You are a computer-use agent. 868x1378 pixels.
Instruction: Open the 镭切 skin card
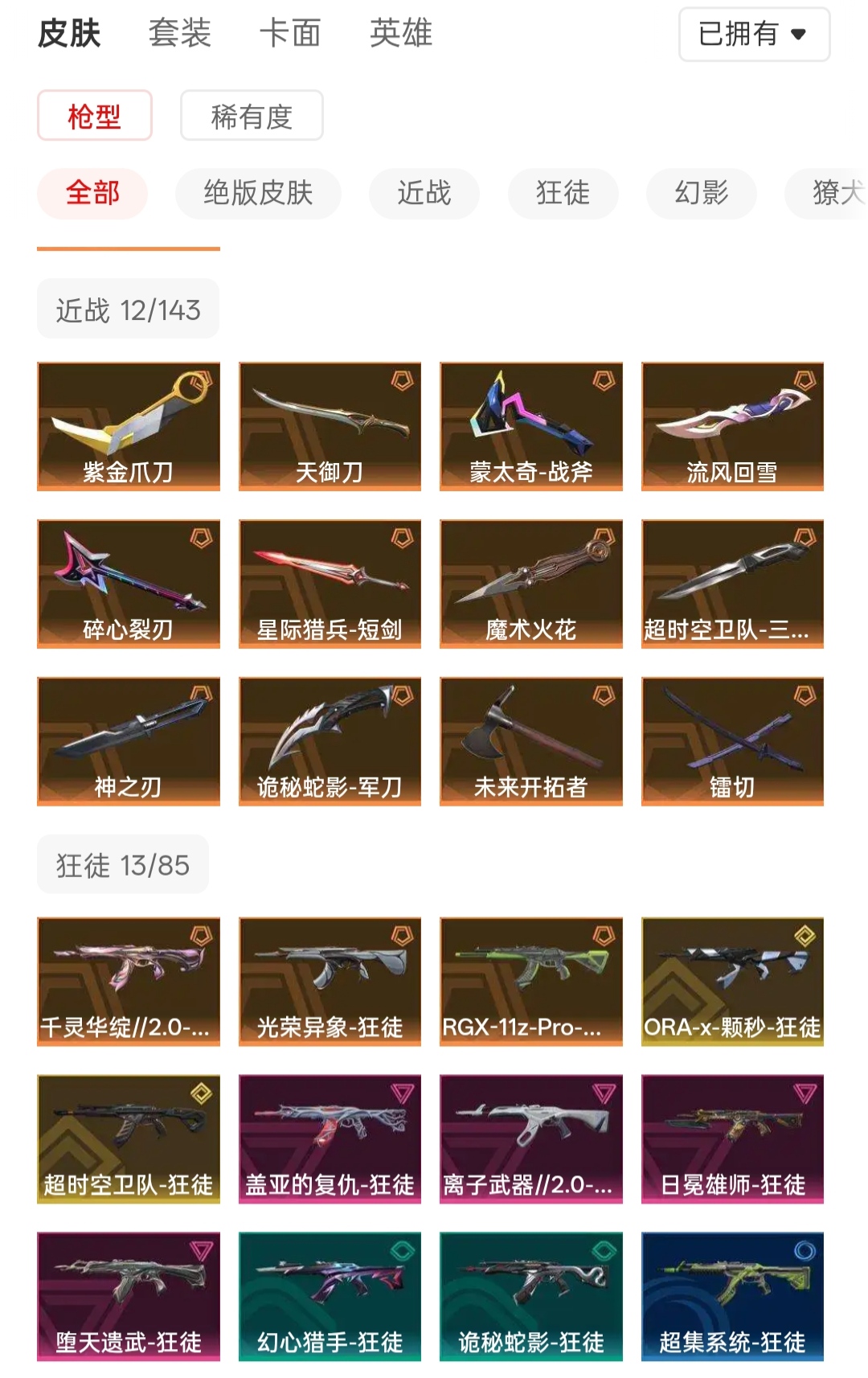[x=732, y=741]
